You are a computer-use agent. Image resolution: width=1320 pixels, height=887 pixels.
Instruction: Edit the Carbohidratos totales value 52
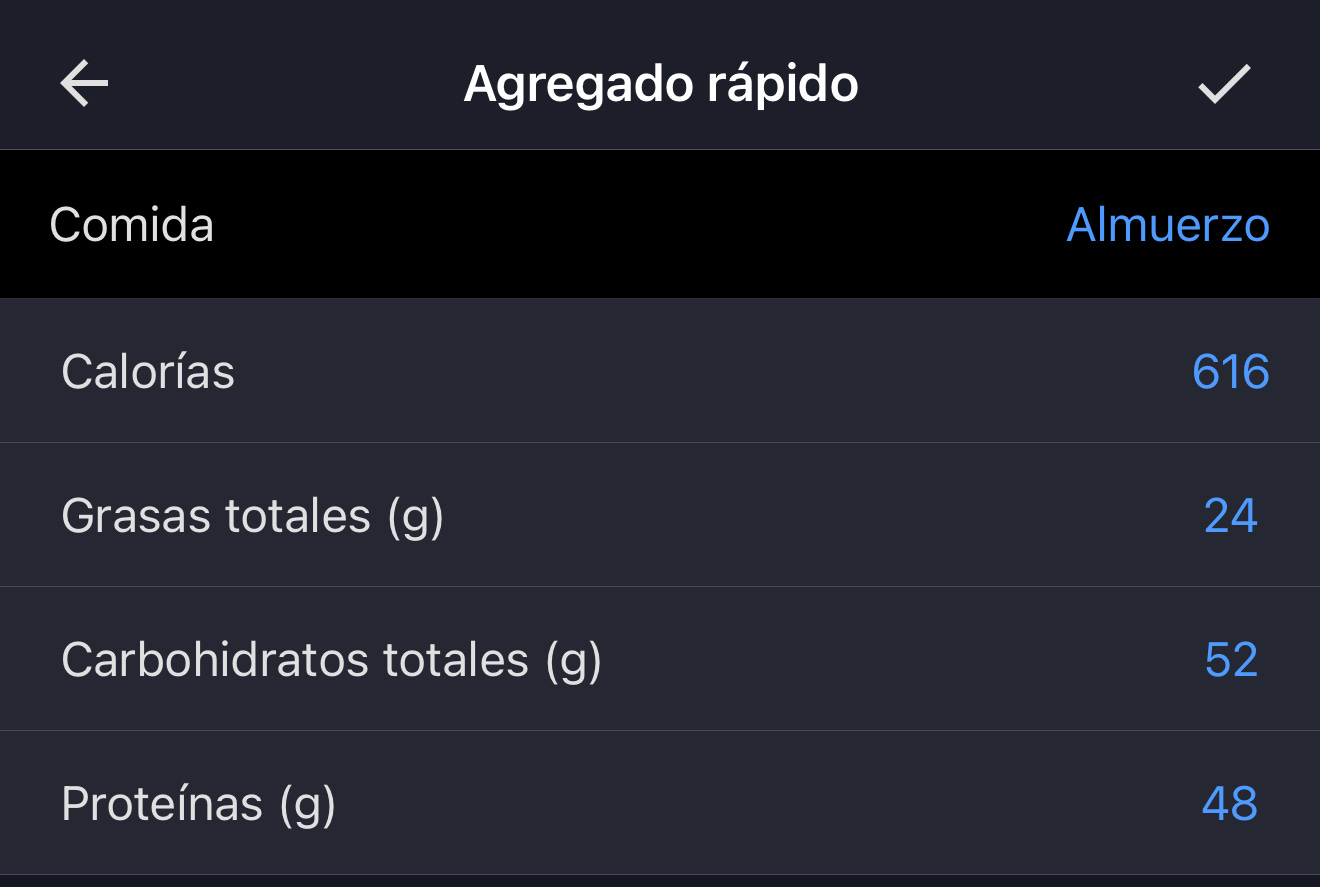pyautogui.click(x=1230, y=660)
